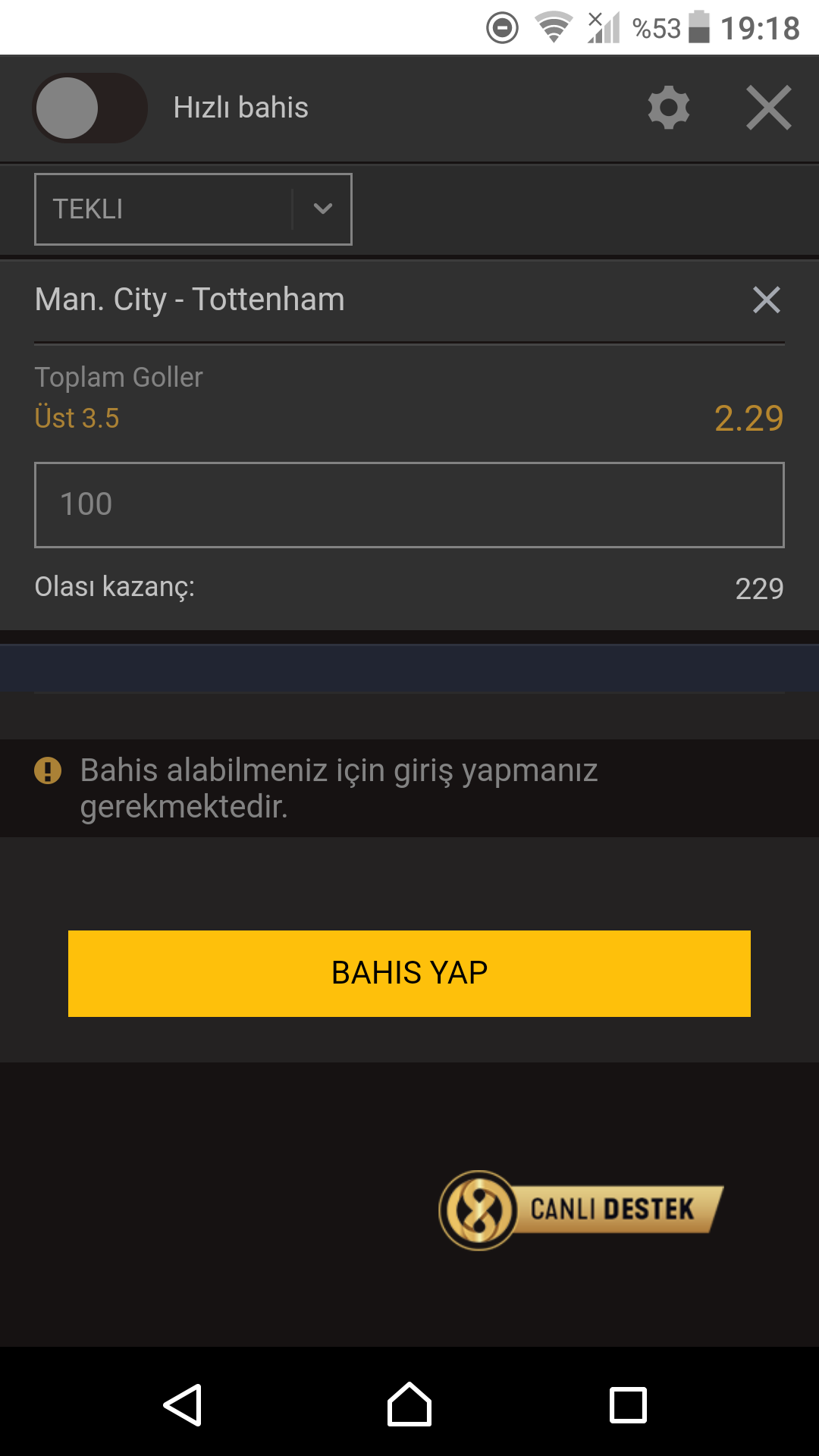Open bet slip settings gear

(x=669, y=108)
